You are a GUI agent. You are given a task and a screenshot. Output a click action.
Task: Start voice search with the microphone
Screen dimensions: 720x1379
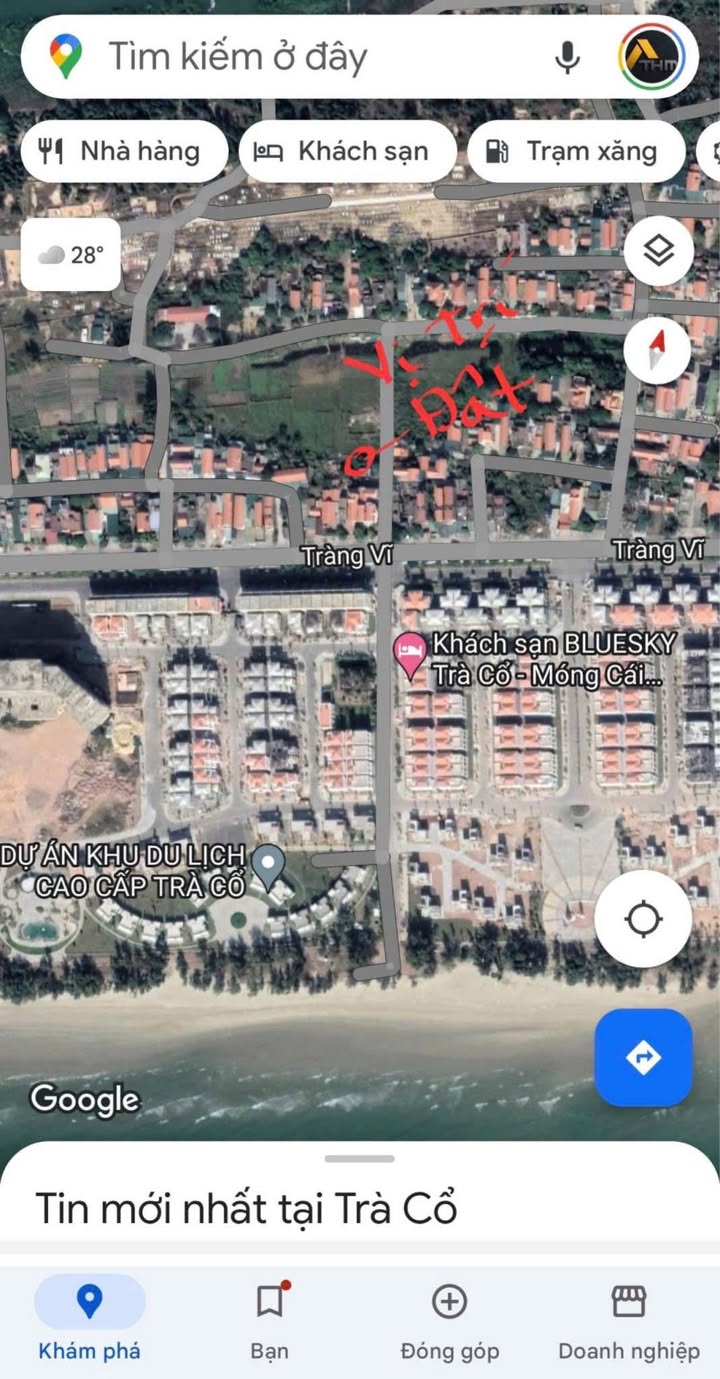point(567,57)
